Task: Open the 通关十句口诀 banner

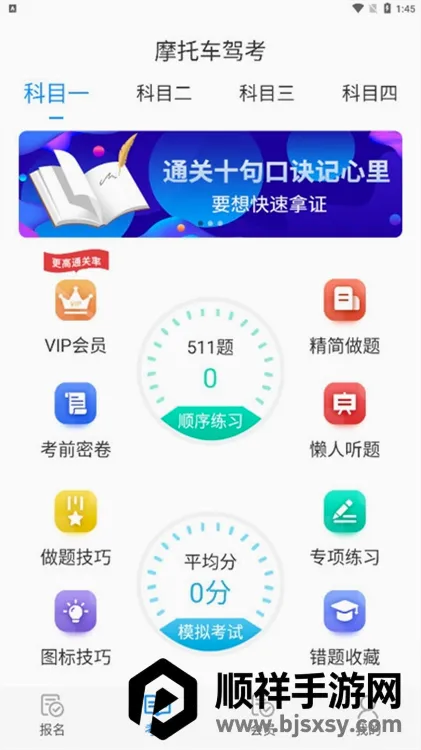Action: (x=210, y=184)
